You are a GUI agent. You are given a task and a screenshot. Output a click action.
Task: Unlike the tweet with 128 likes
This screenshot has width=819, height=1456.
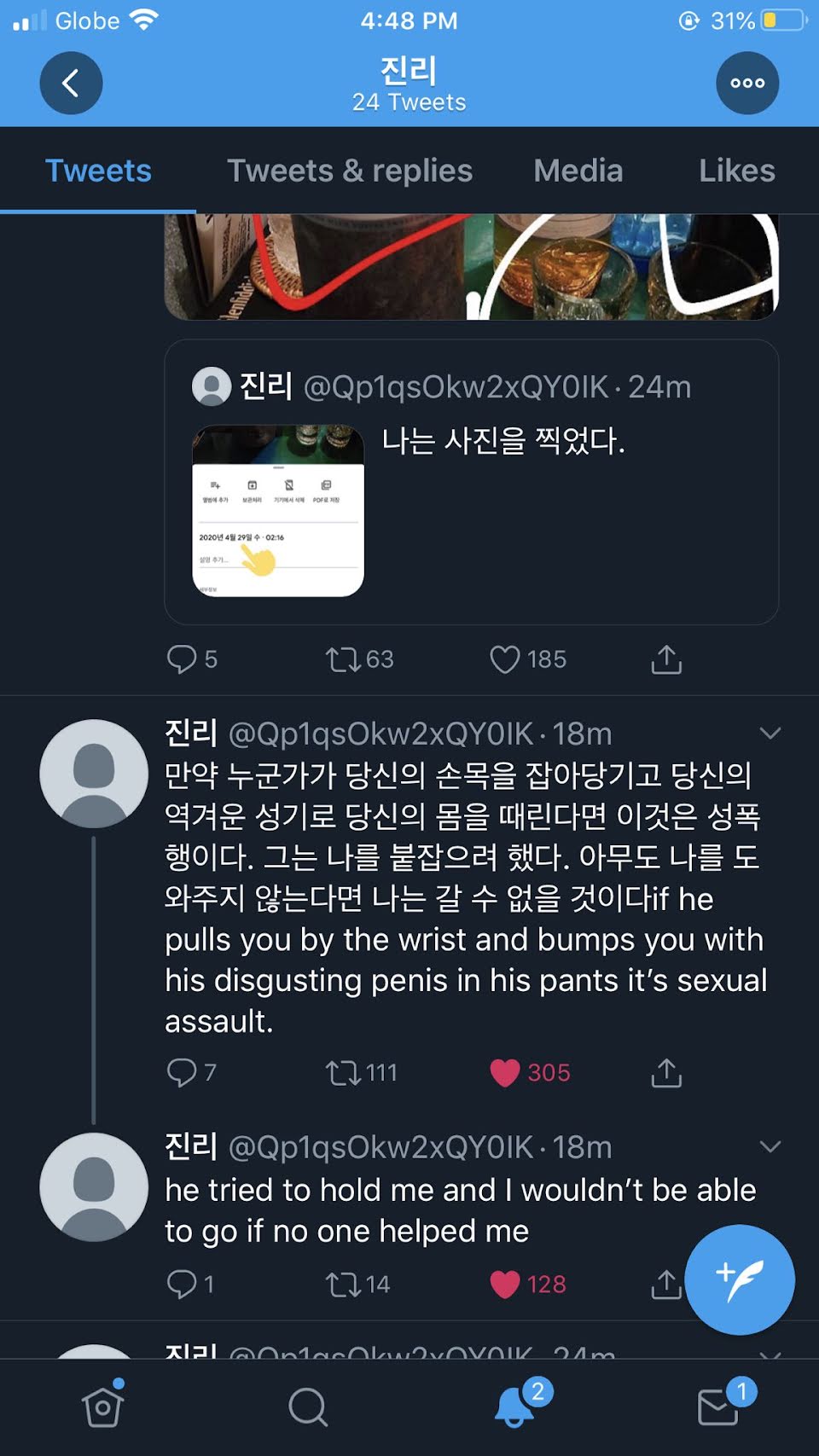tap(504, 1284)
